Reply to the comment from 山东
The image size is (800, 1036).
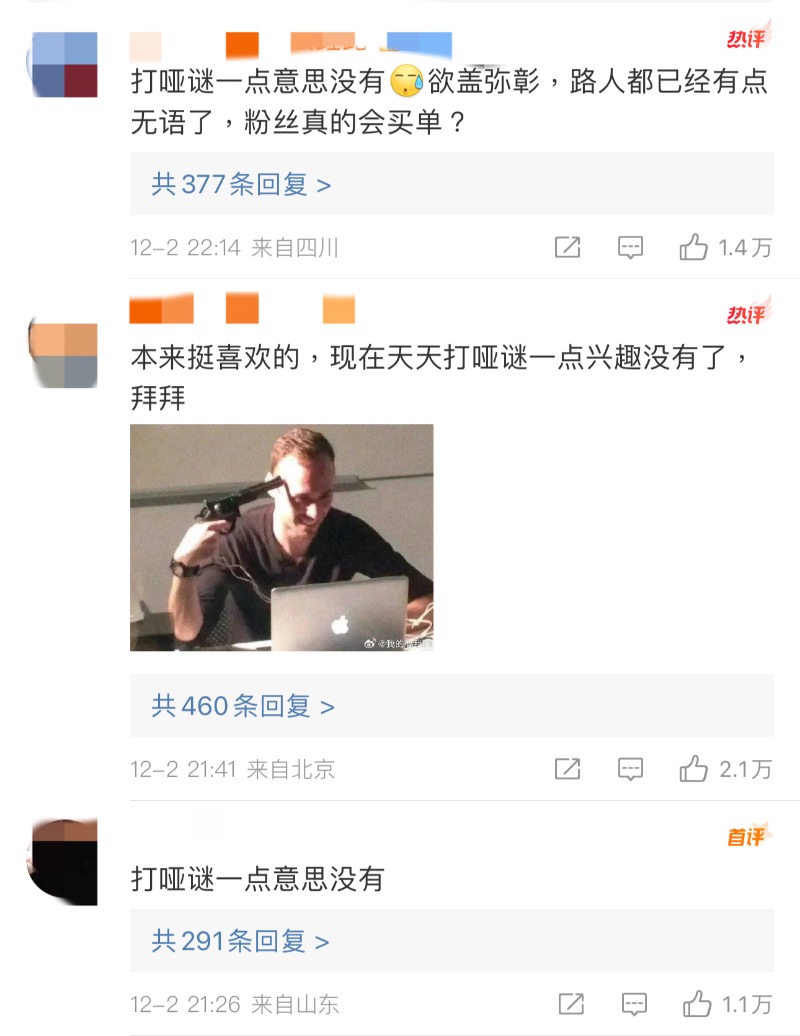634,1003
